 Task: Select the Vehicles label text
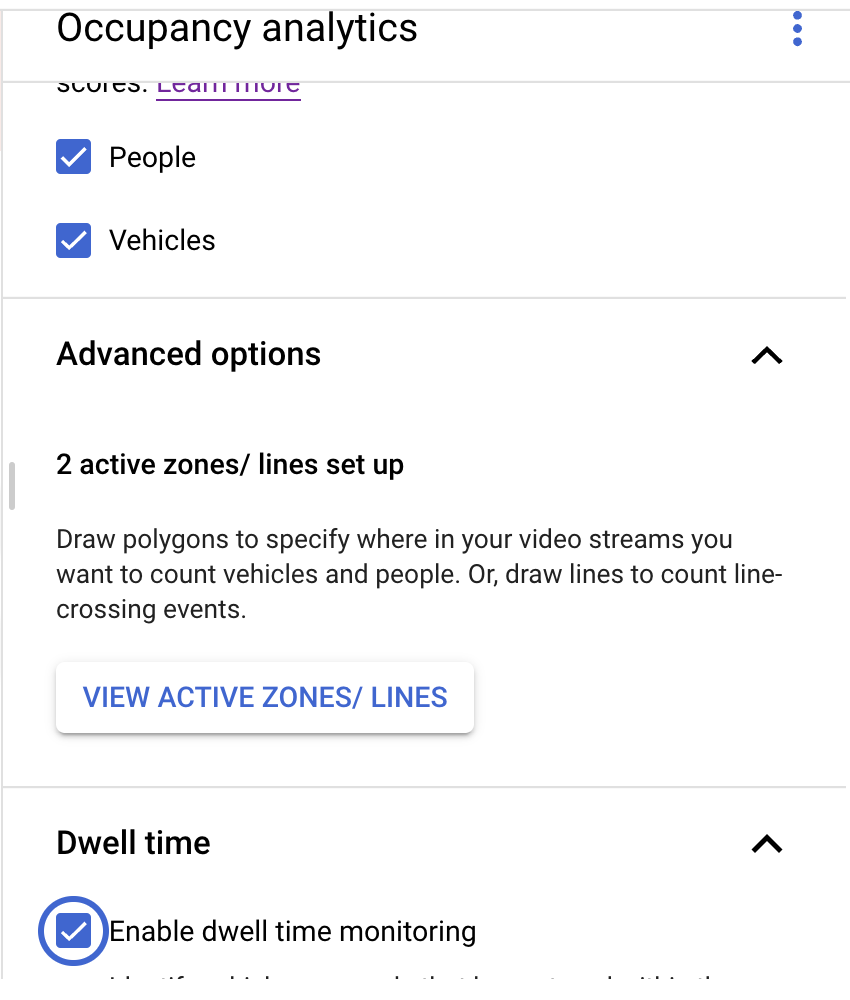[x=161, y=240]
